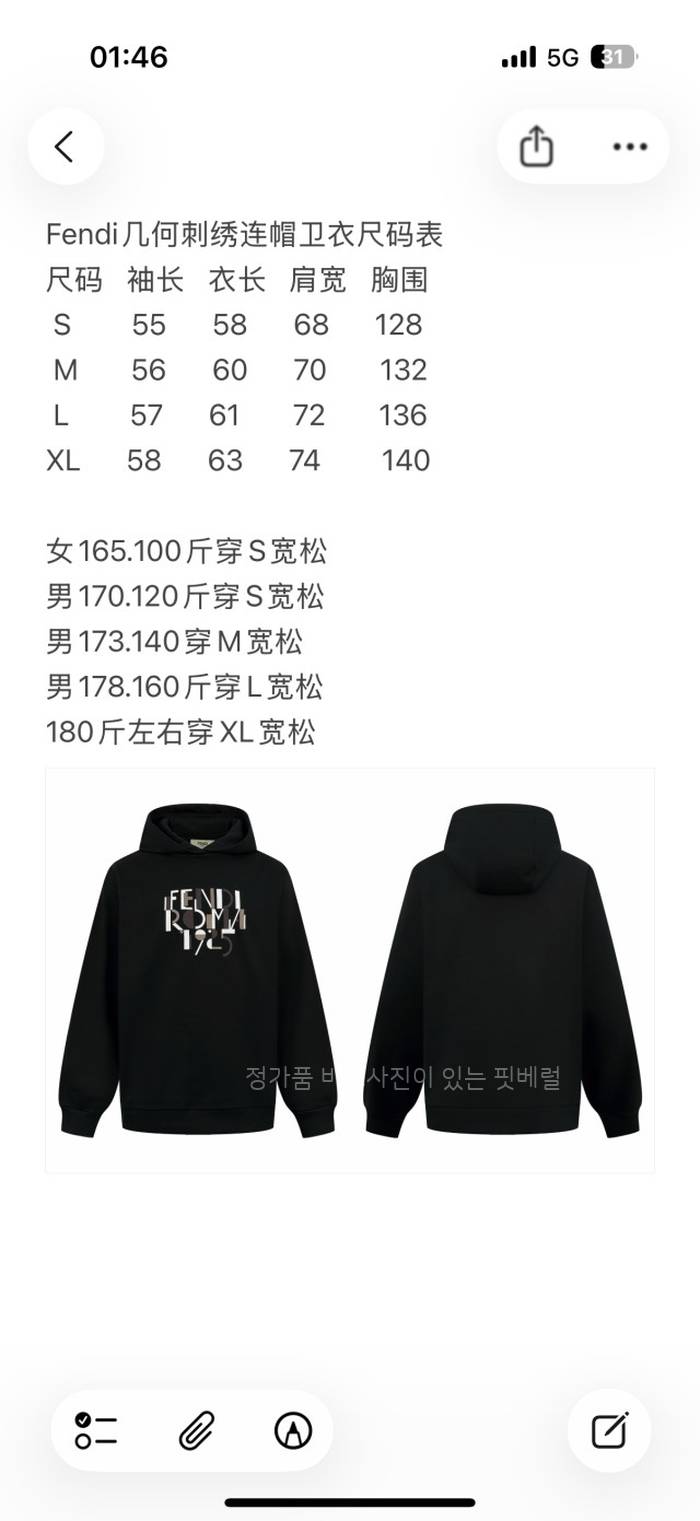This screenshot has height=1521, width=700.
Task: Share this note
Action: [x=536, y=147]
